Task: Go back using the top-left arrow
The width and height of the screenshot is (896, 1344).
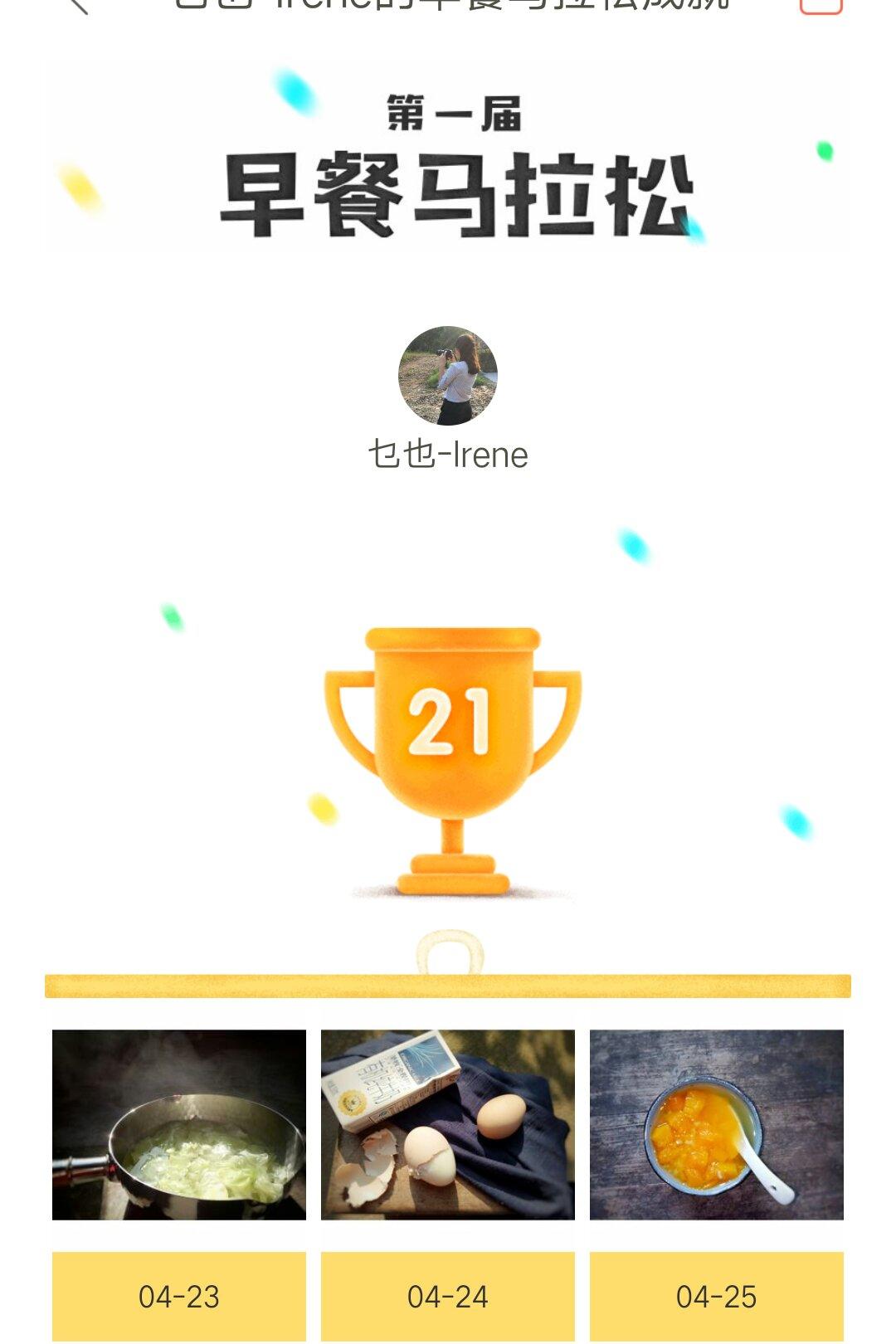Action: [77, 5]
